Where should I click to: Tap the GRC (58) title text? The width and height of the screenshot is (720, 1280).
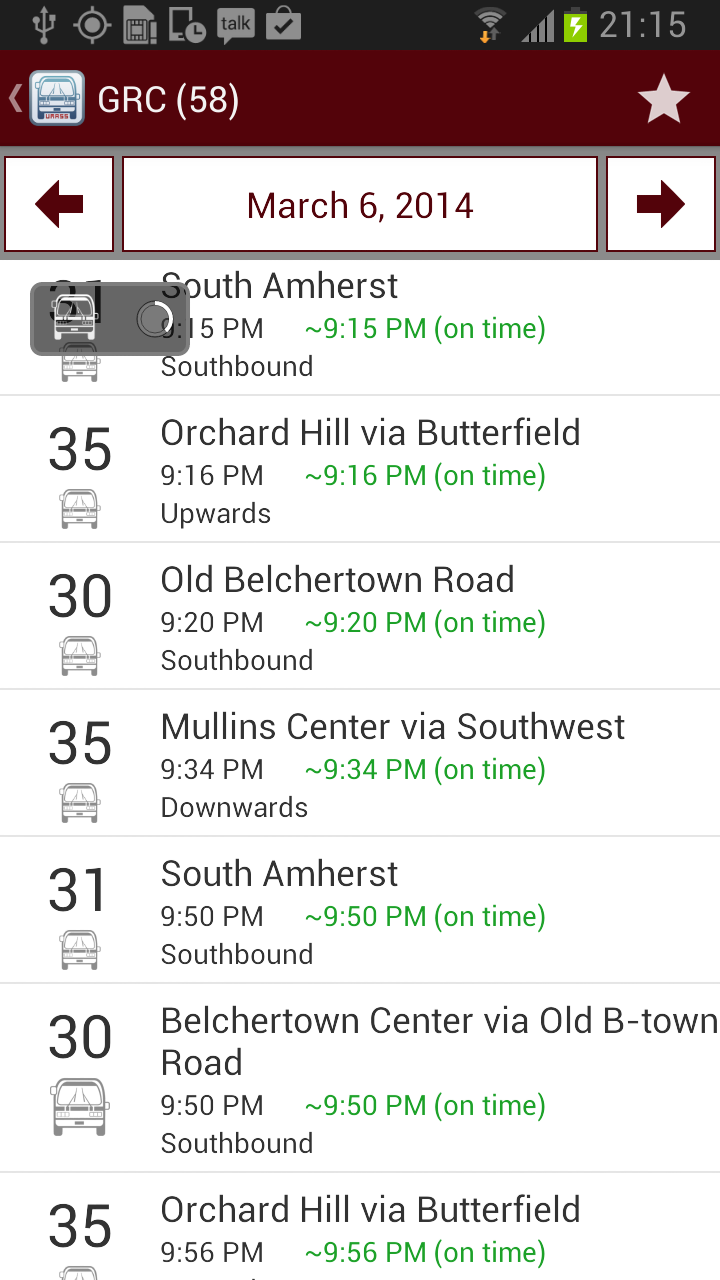pyautogui.click(x=168, y=98)
